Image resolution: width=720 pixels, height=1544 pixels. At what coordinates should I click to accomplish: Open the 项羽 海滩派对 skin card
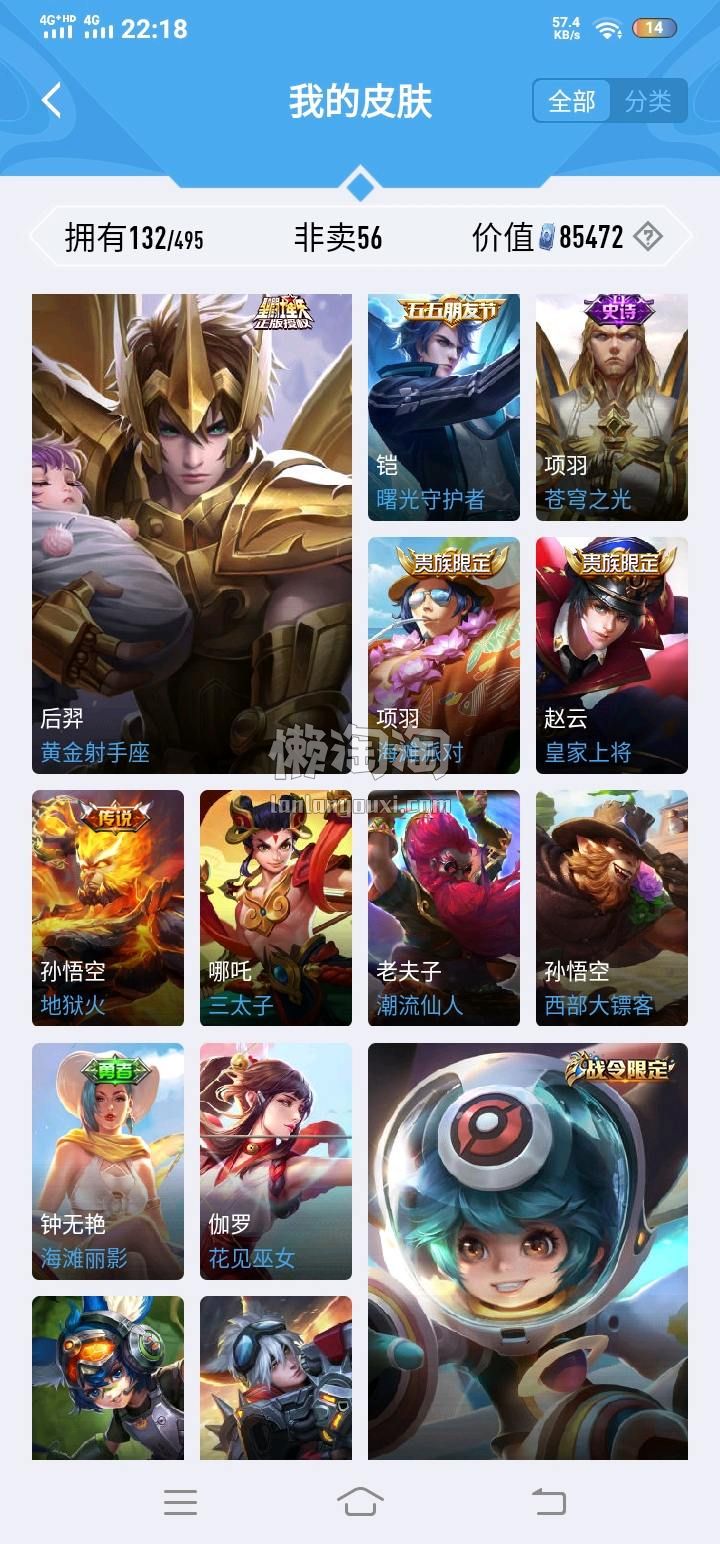coord(443,655)
